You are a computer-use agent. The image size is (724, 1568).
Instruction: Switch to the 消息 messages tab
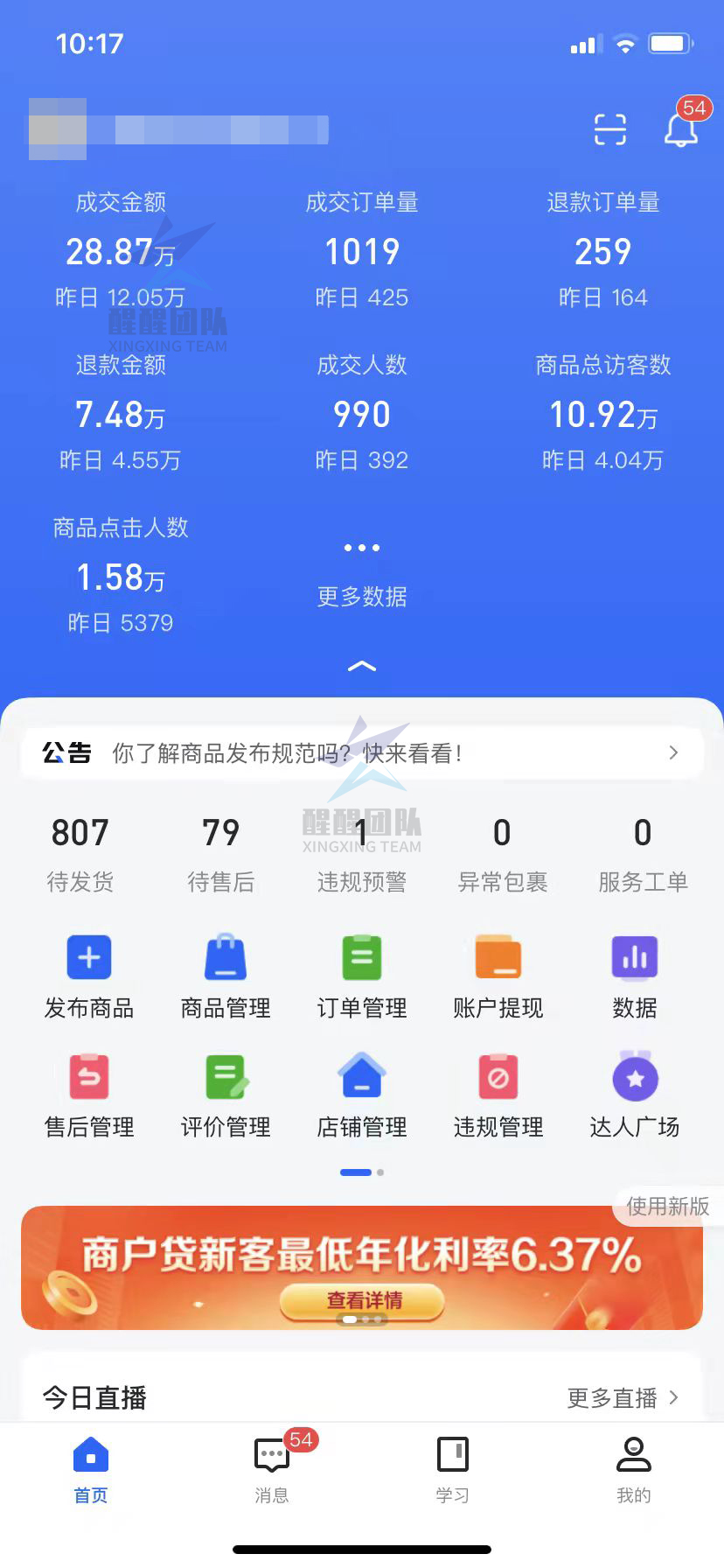pyautogui.click(x=271, y=1470)
